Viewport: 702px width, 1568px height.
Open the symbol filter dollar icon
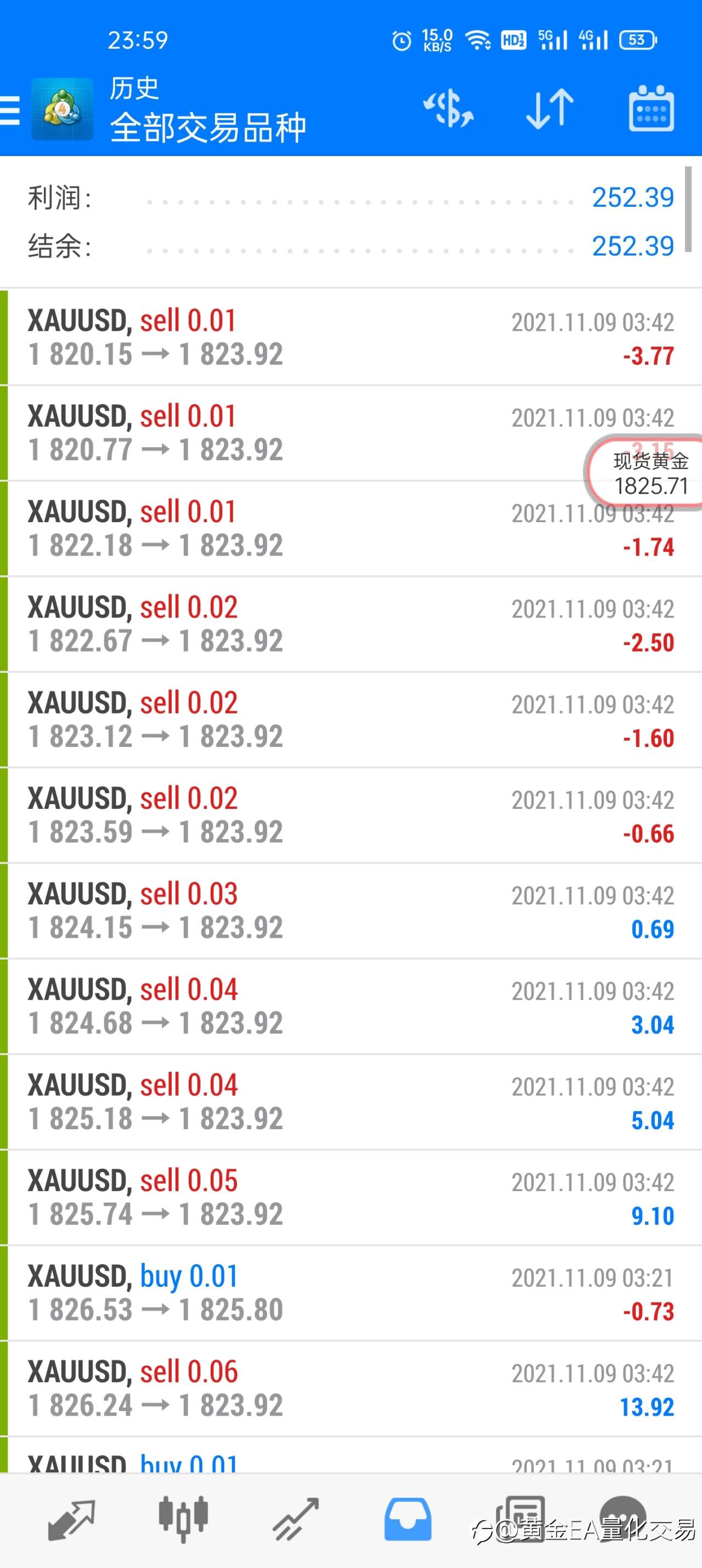pyautogui.click(x=449, y=110)
